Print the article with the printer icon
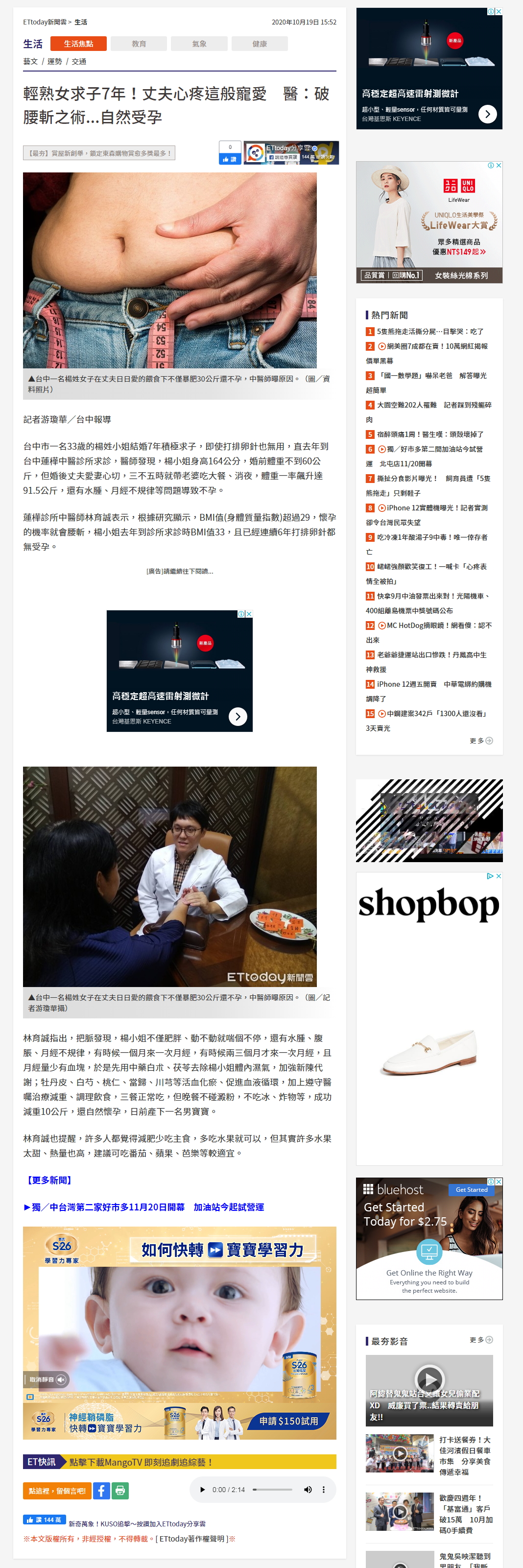Screen dimensions: 523x1568 coord(120,1491)
